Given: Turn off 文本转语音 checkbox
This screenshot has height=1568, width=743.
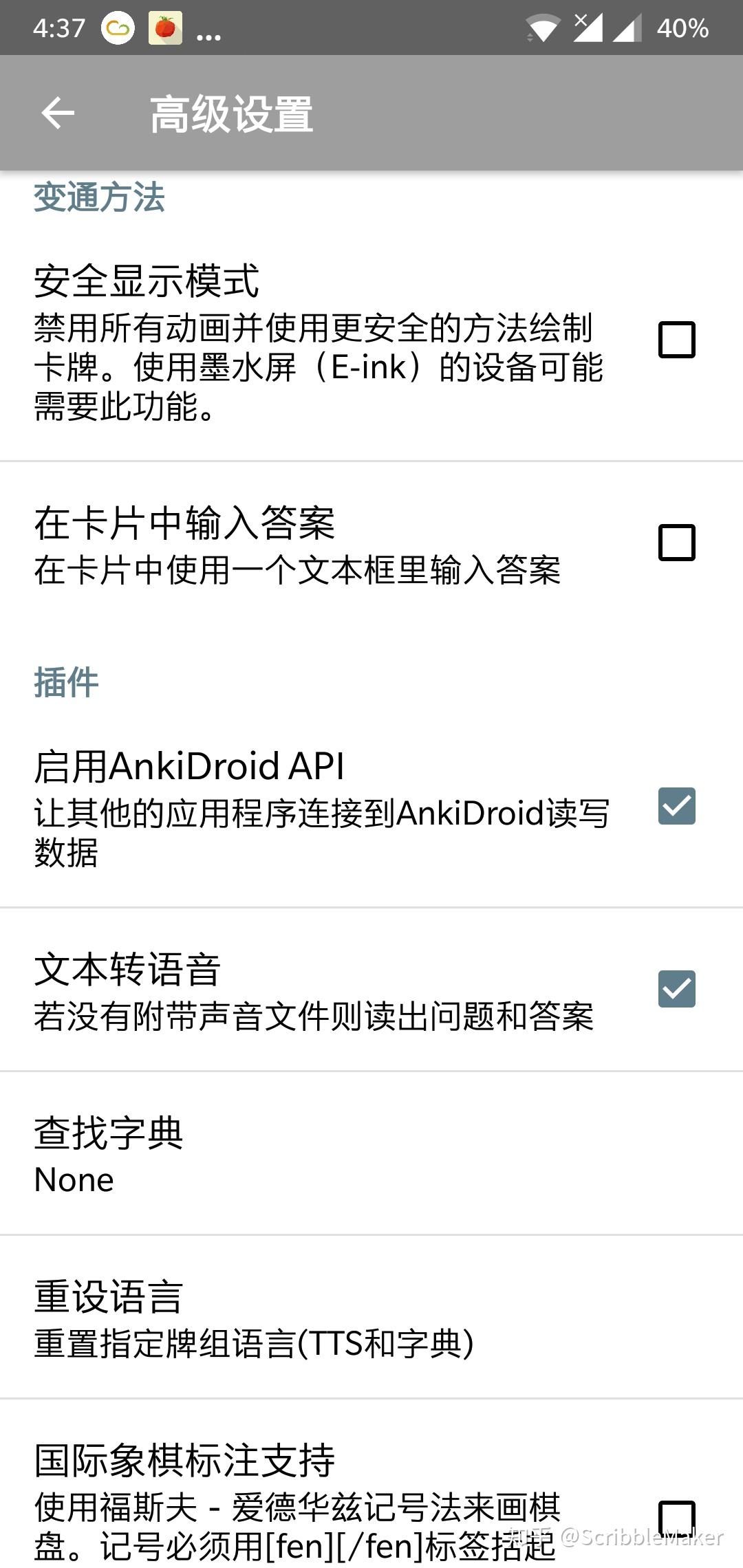Looking at the screenshot, I should pos(676,989).
